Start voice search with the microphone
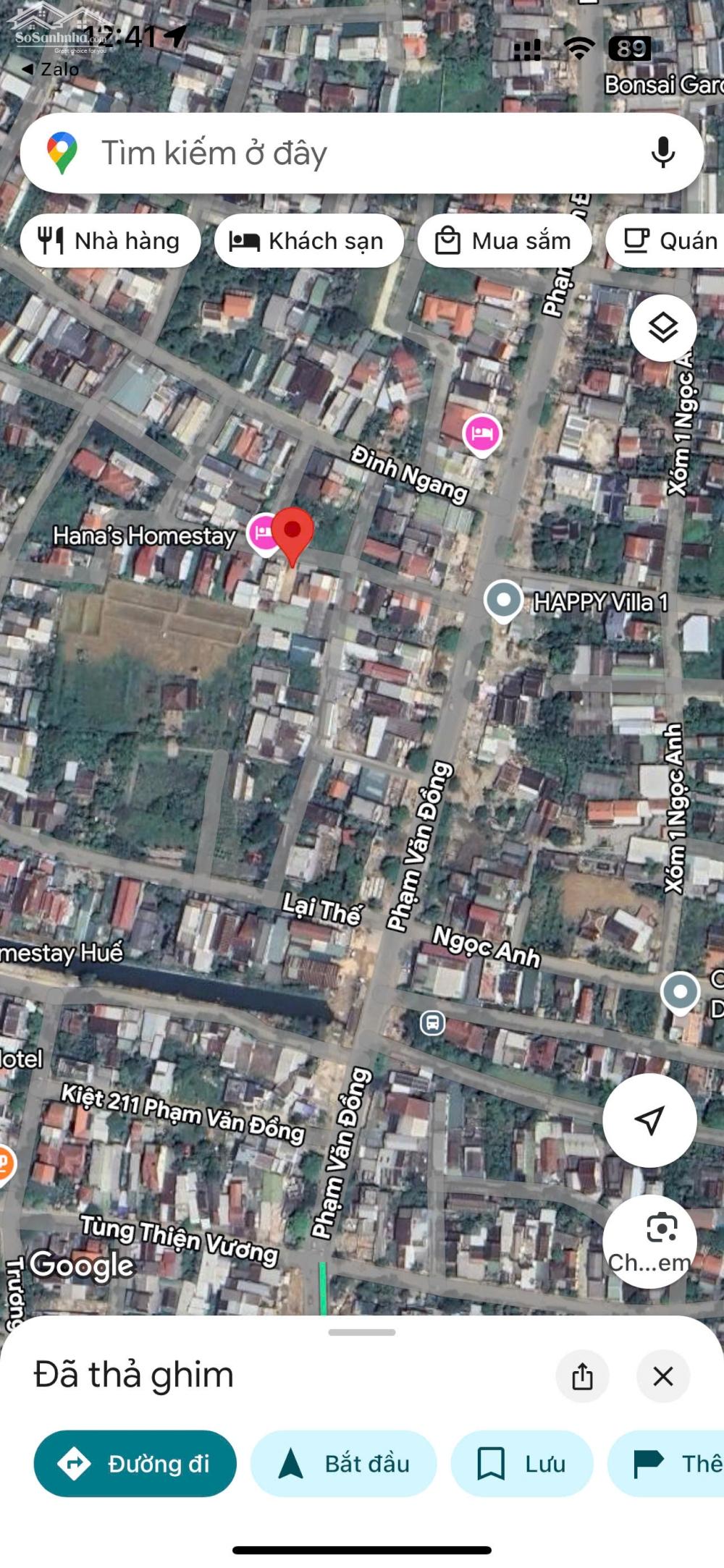 pyautogui.click(x=662, y=153)
